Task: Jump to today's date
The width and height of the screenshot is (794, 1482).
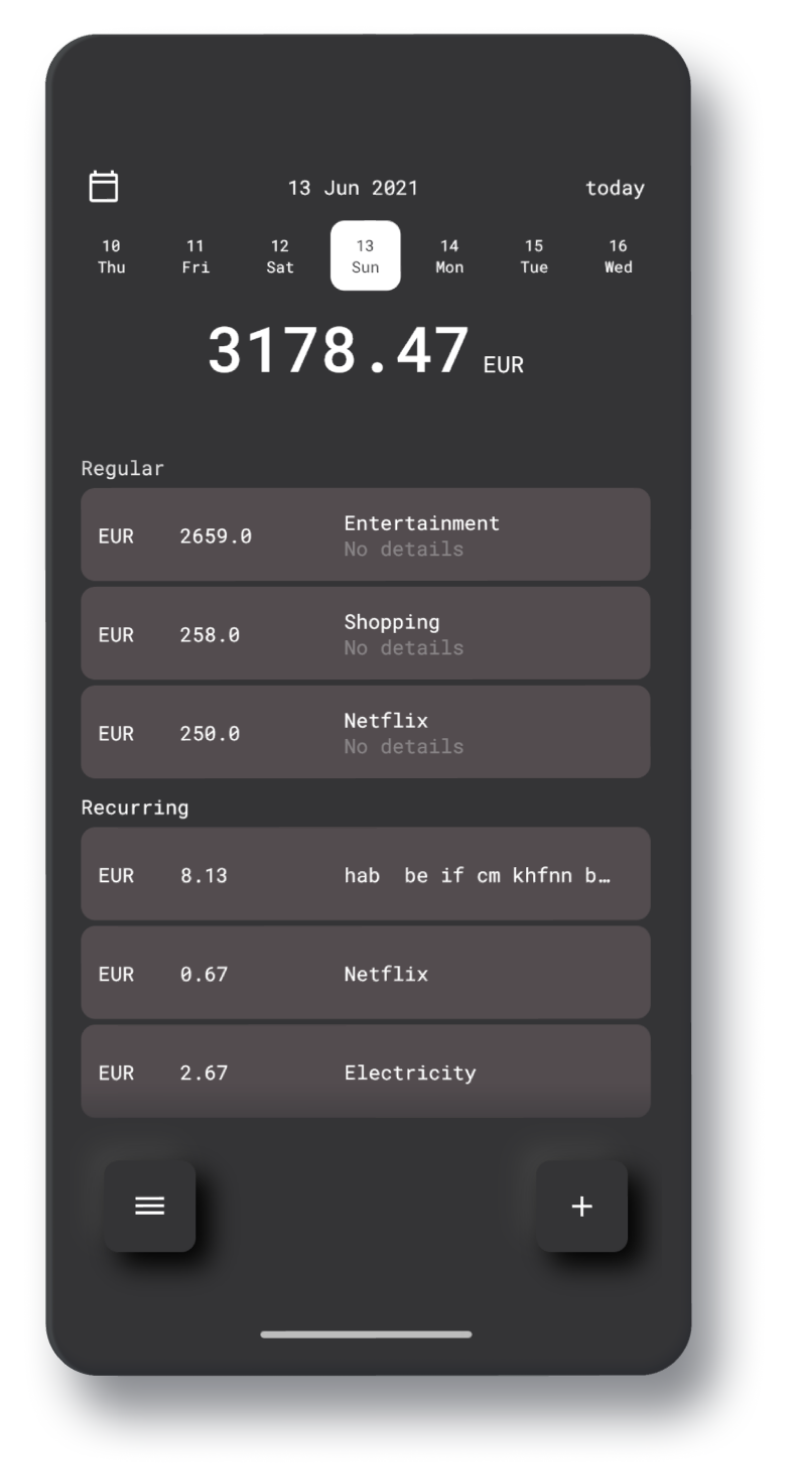Action: pyautogui.click(x=615, y=188)
